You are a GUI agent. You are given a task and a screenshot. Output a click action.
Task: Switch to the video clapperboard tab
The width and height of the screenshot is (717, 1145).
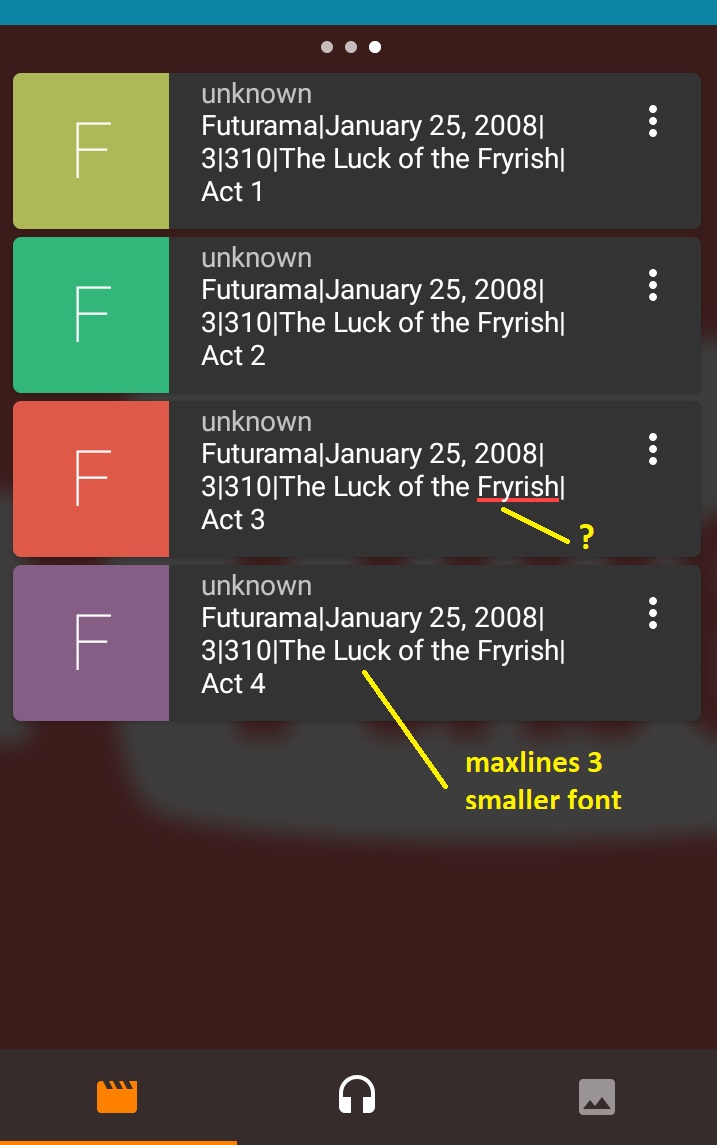coord(117,1096)
